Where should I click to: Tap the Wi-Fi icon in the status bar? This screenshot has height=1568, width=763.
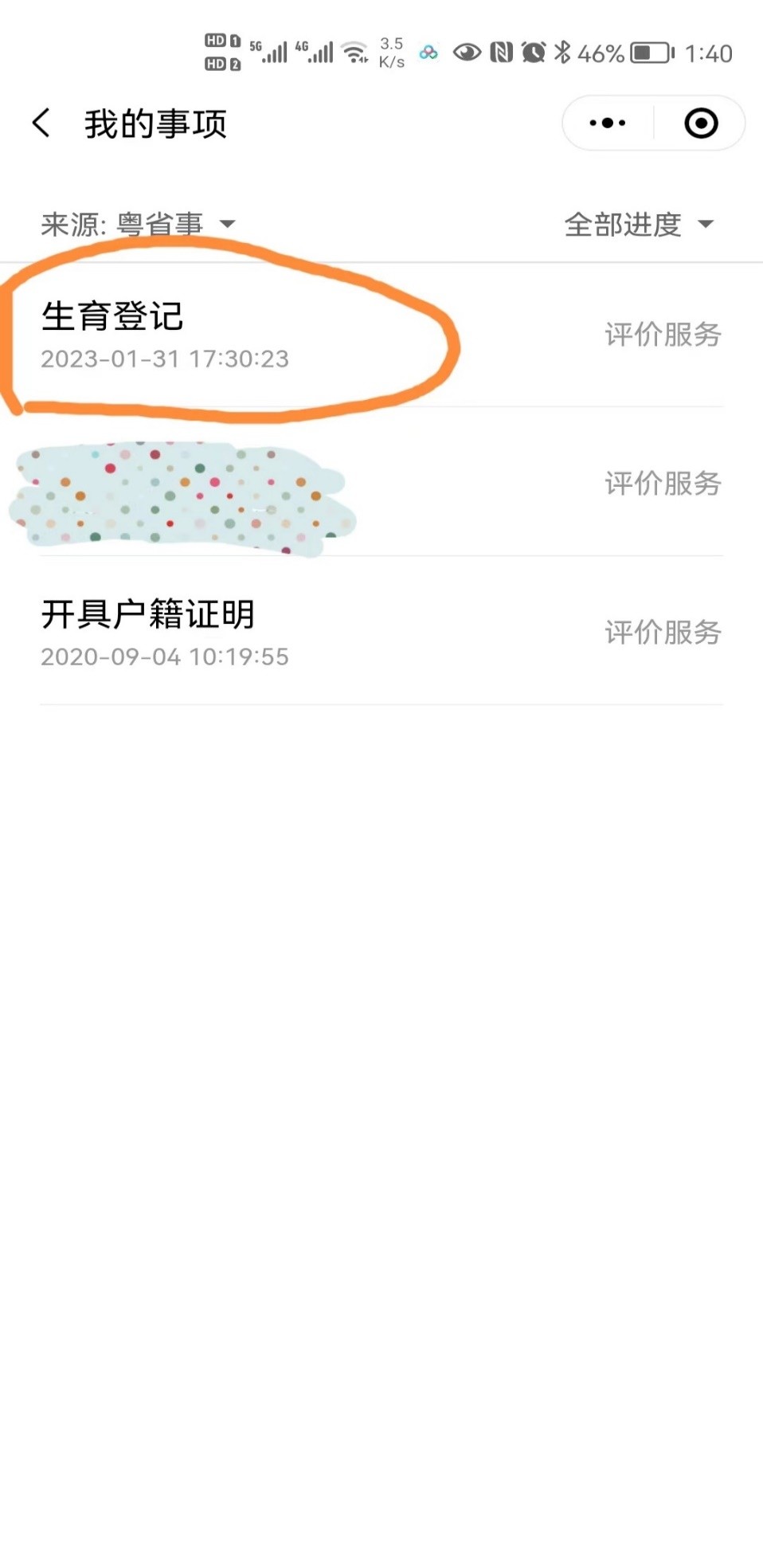pyautogui.click(x=354, y=53)
